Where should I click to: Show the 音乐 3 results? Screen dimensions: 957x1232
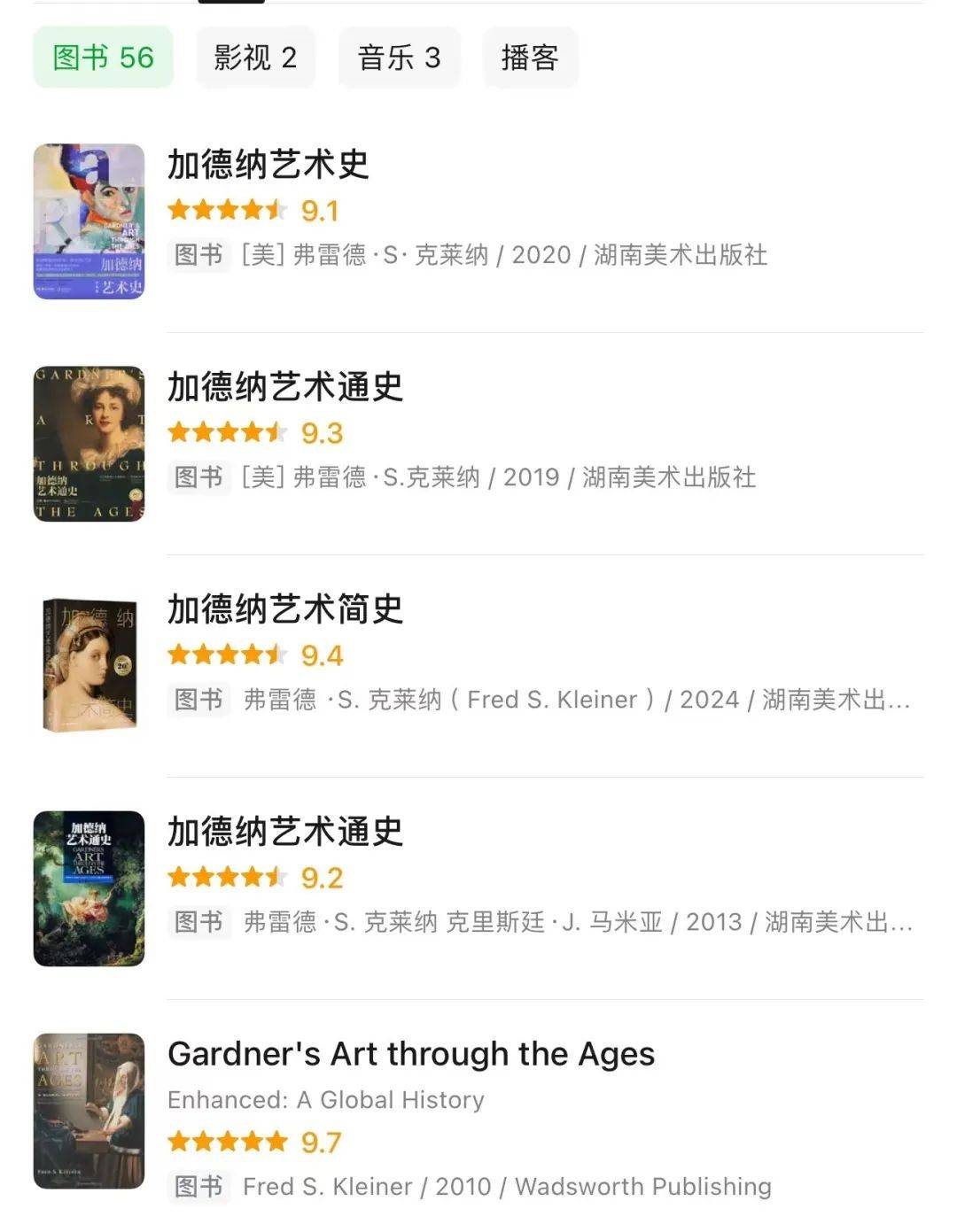(399, 58)
